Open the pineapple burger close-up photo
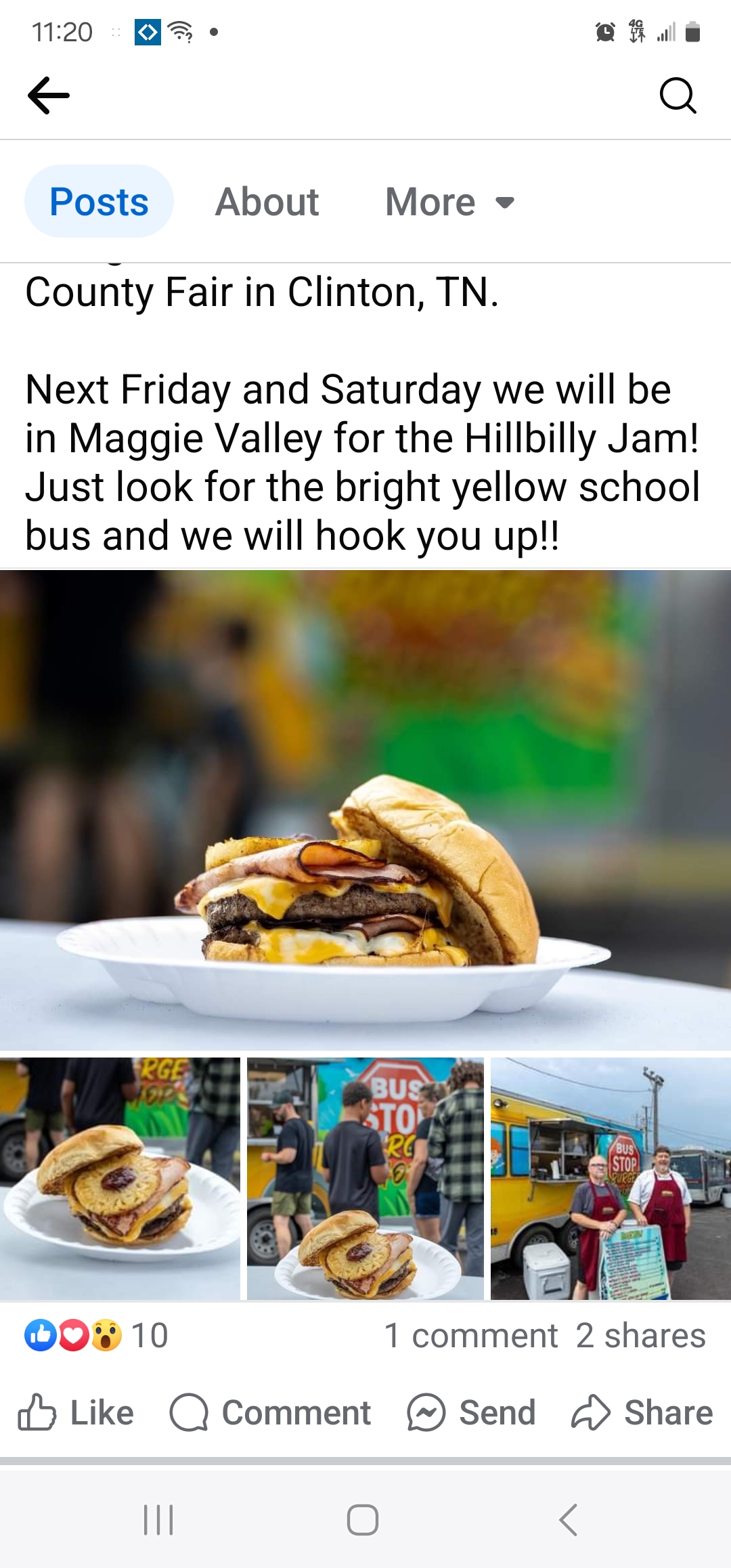 tap(120, 1178)
